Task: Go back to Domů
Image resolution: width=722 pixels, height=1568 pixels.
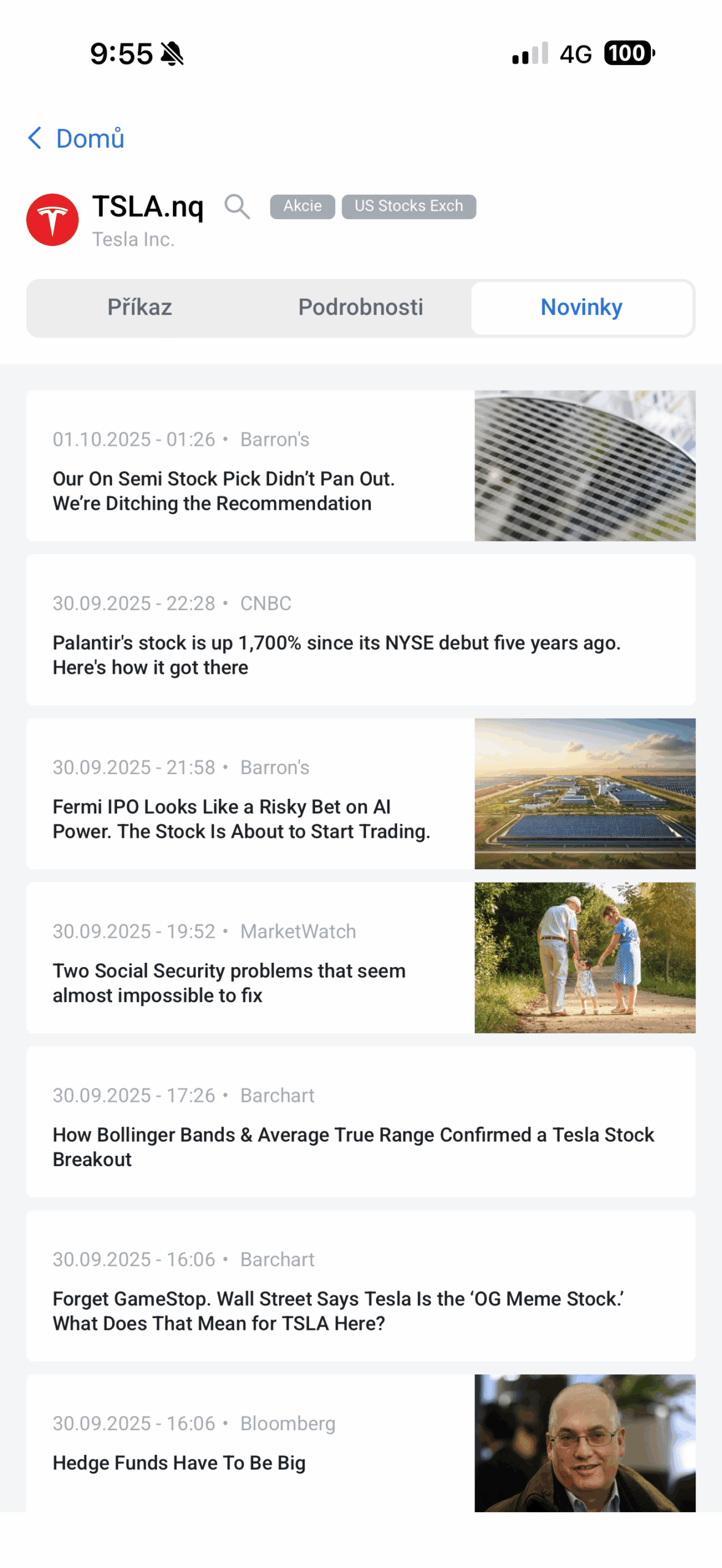Action: point(76,138)
